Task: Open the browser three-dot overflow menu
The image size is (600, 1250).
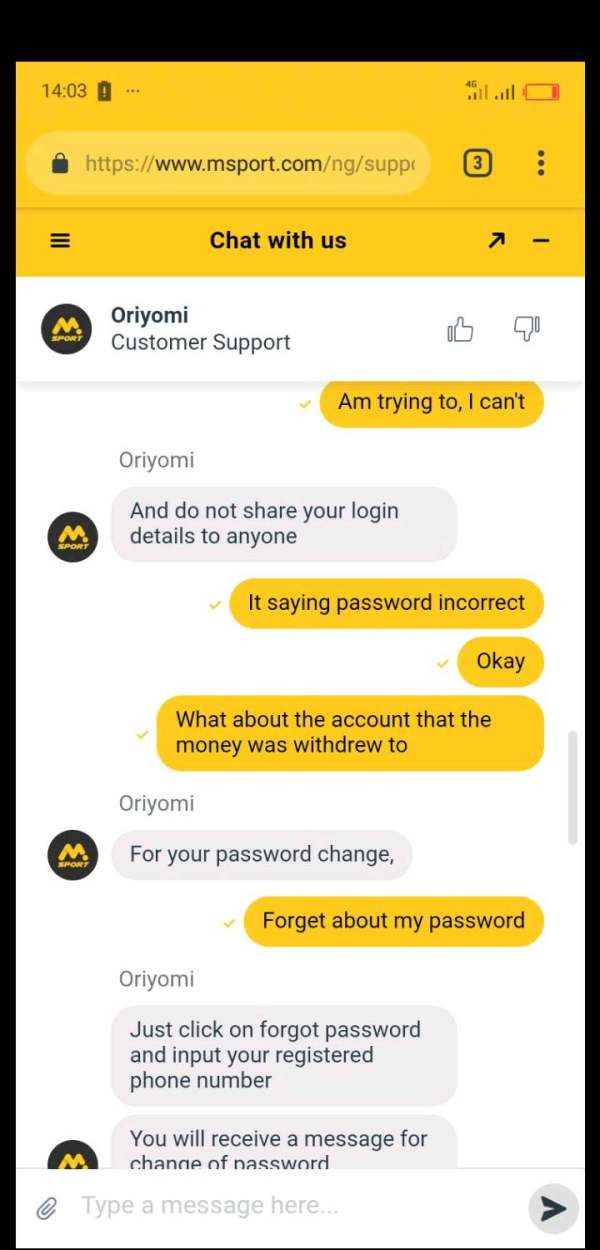Action: 541,163
